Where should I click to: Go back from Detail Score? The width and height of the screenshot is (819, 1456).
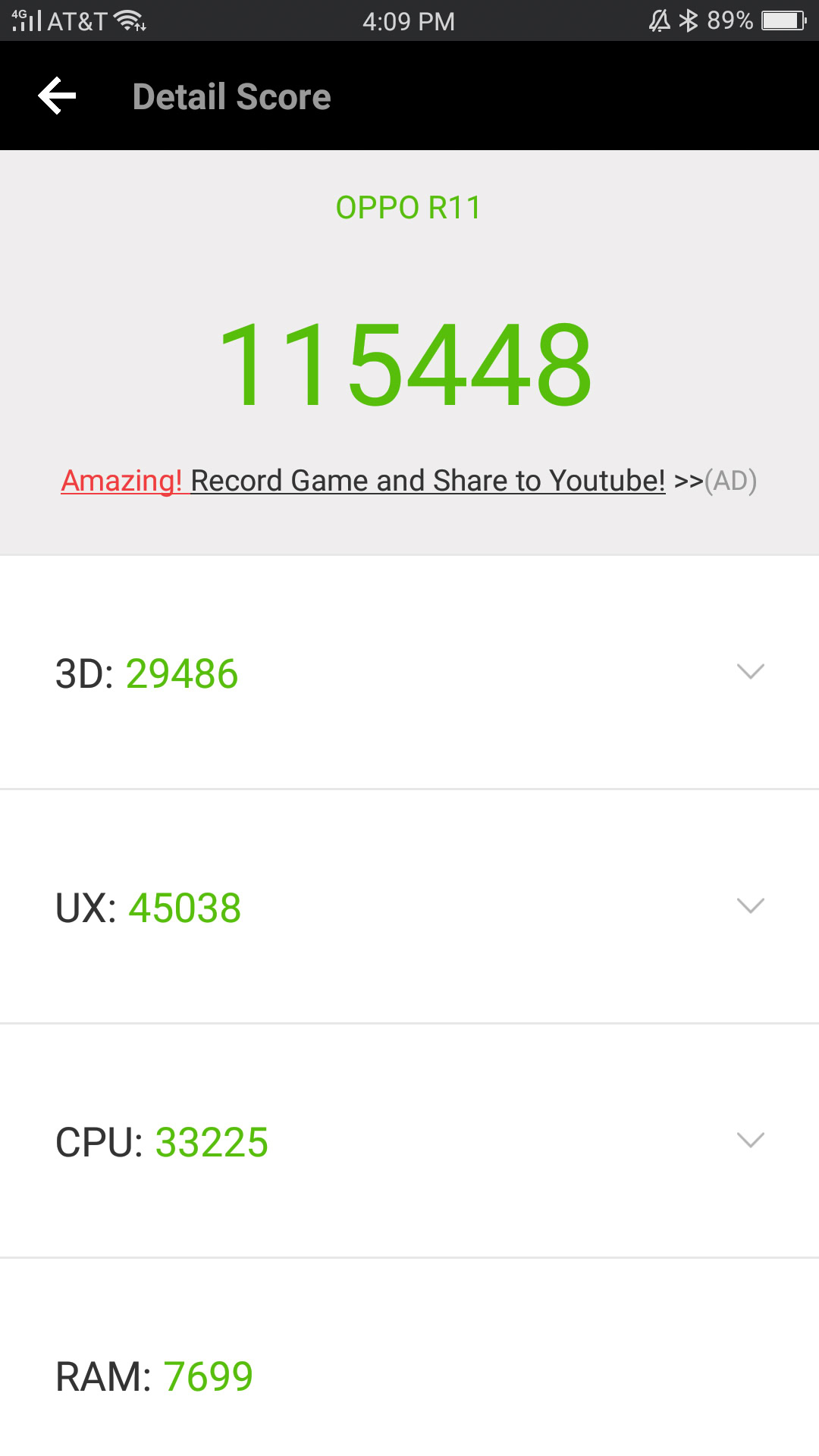[57, 96]
